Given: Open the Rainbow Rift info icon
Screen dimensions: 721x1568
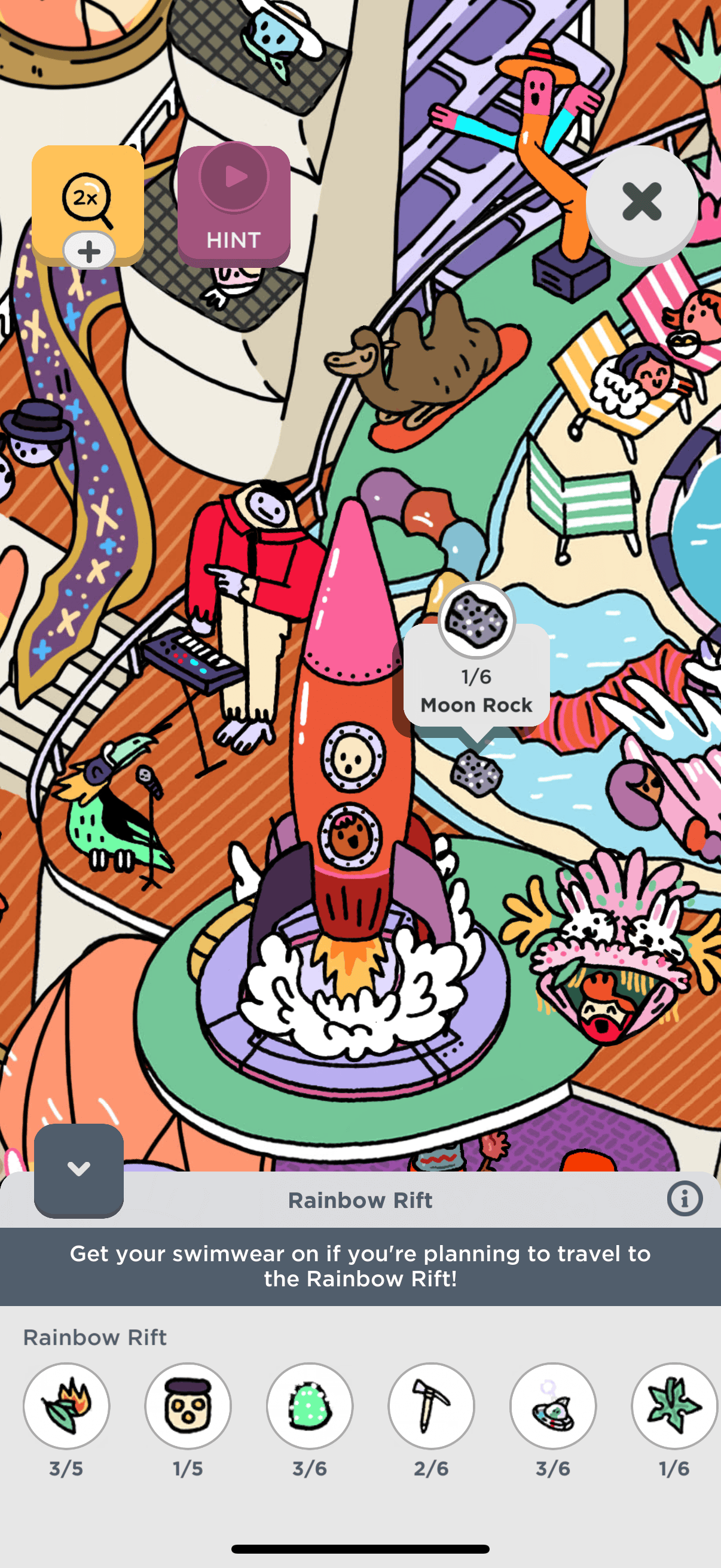Looking at the screenshot, I should tap(685, 1199).
